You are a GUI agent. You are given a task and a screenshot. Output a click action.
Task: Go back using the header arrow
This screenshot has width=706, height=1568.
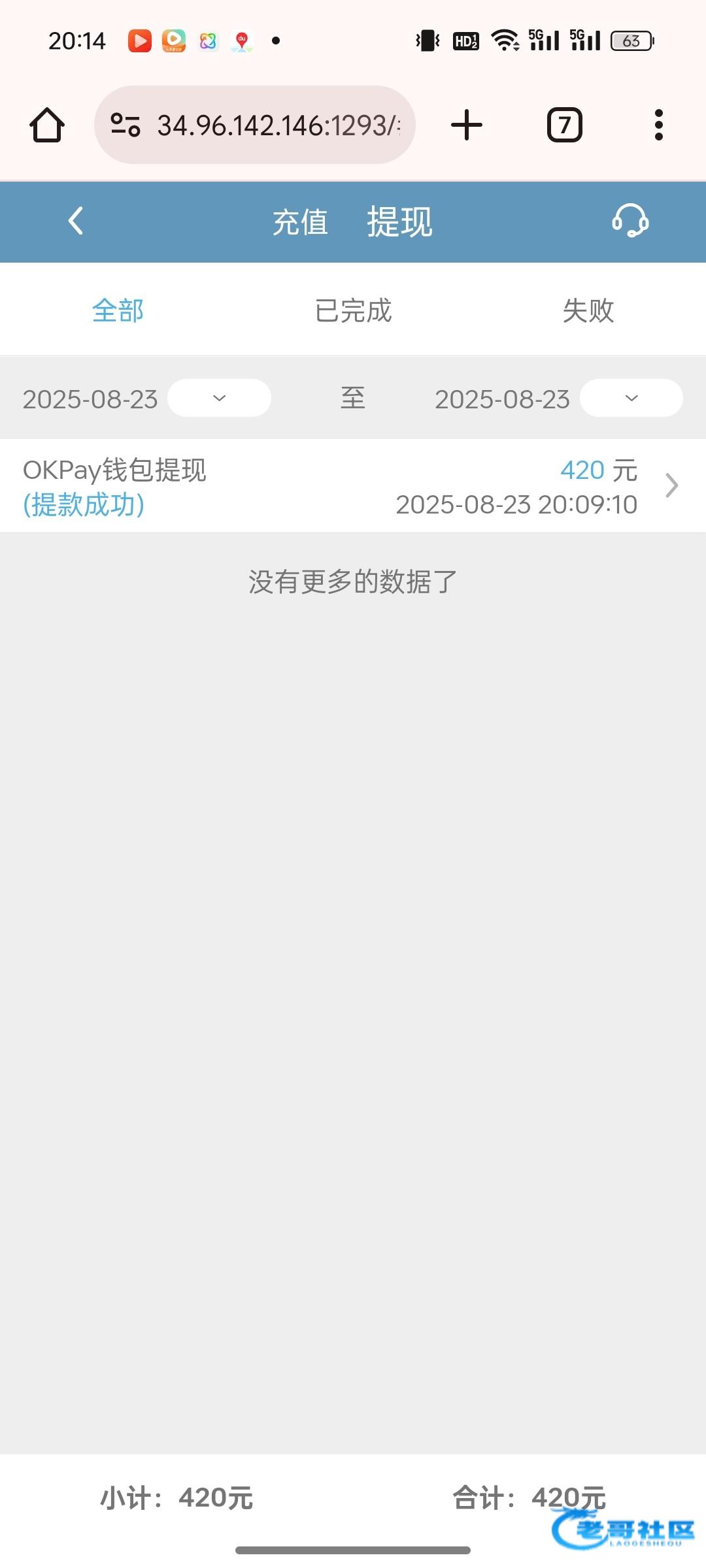point(76,221)
